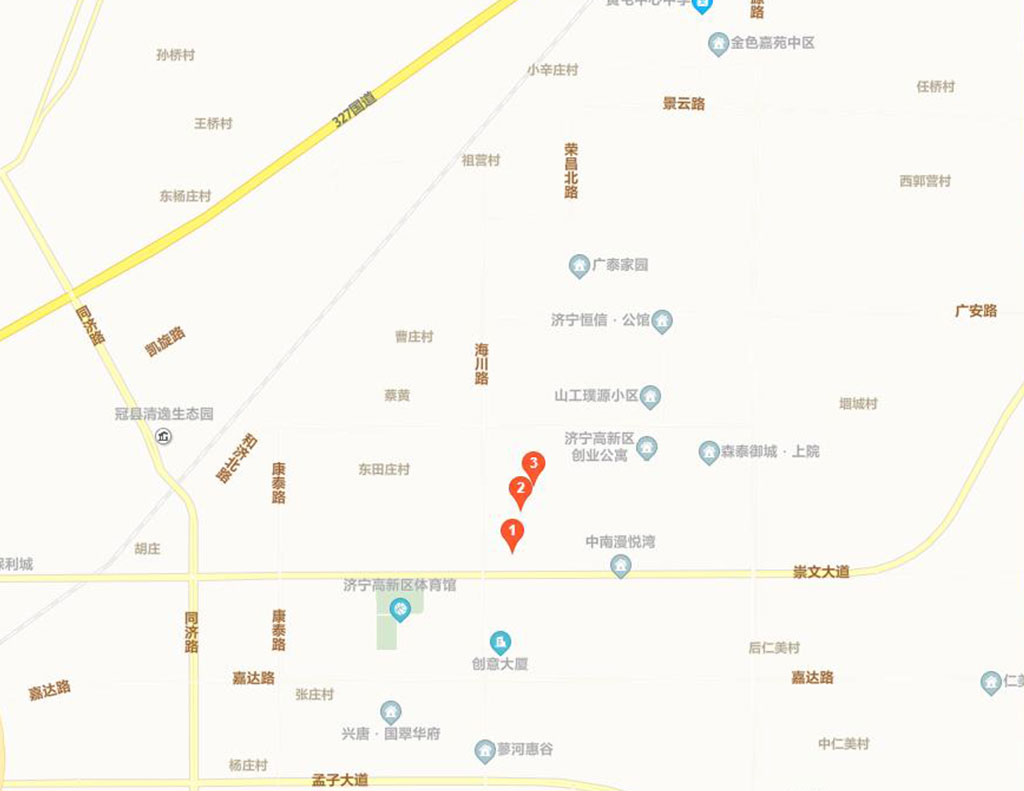
Task: Tap the 济宁高新区体育馆 stadium icon
Action: tap(400, 608)
